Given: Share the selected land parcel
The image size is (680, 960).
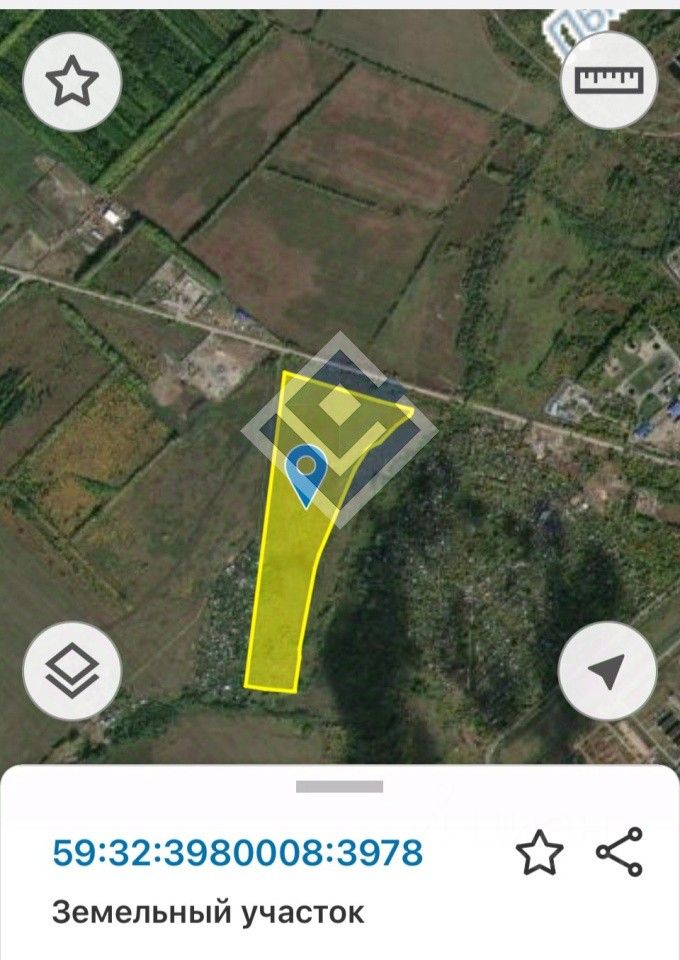Looking at the screenshot, I should pyautogui.click(x=619, y=853).
